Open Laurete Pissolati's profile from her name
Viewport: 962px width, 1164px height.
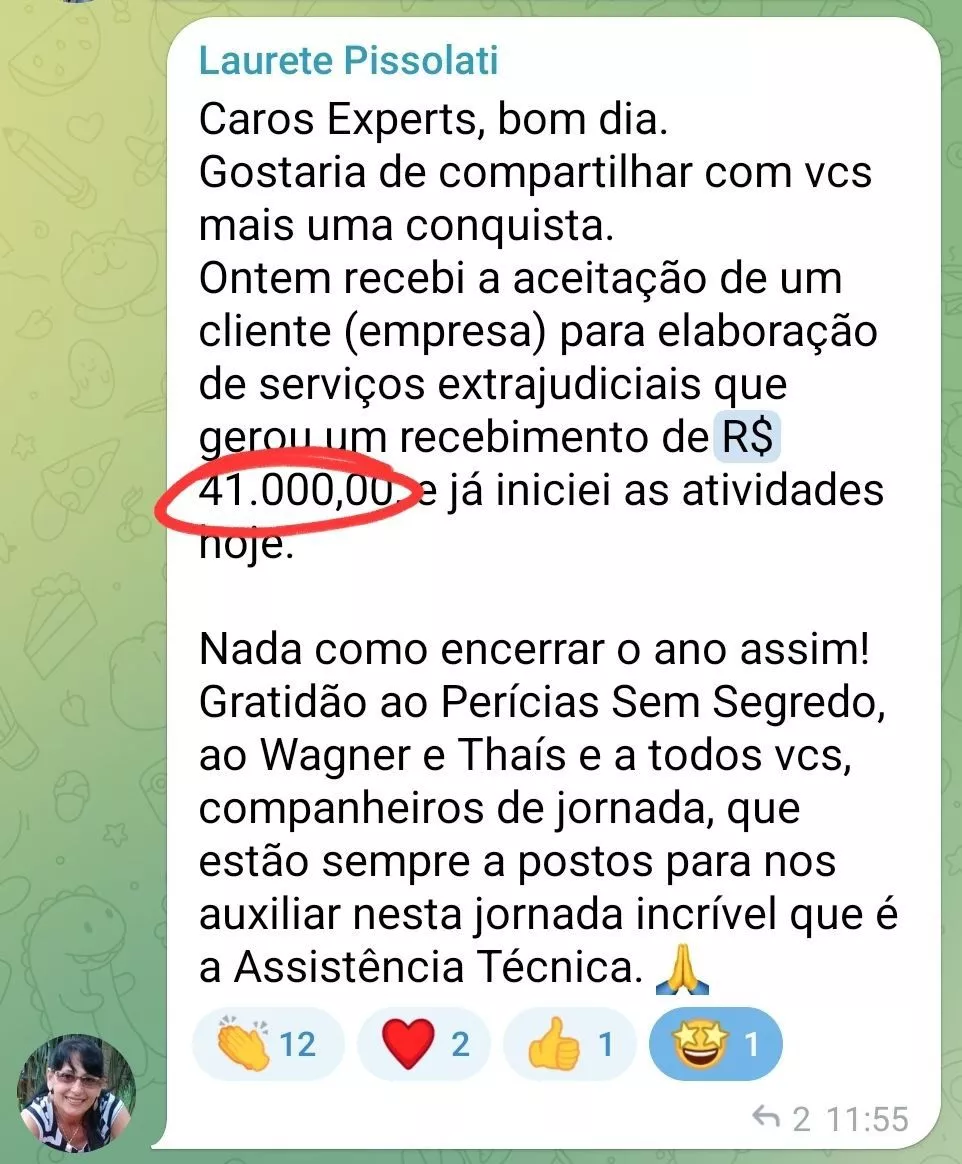pyautogui.click(x=348, y=61)
